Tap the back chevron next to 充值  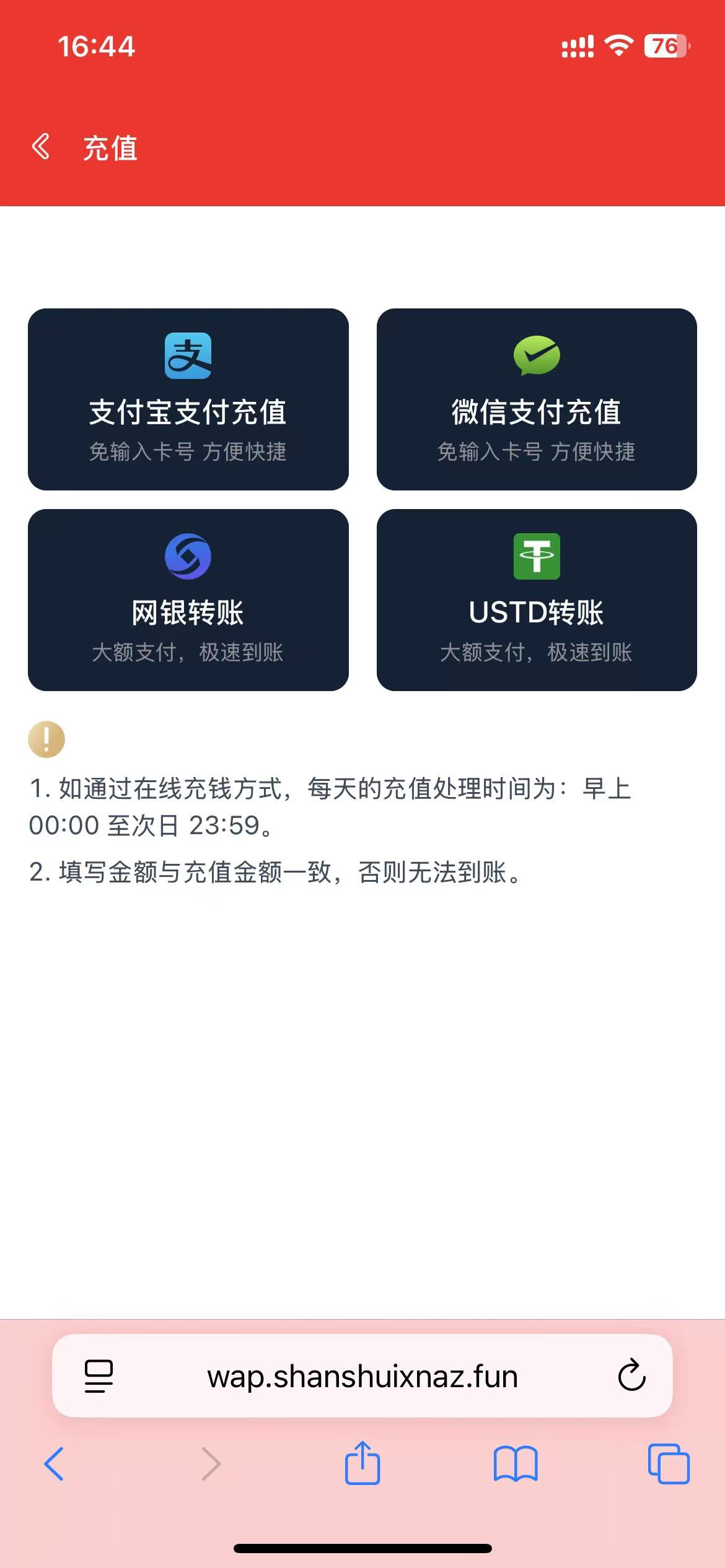(x=41, y=149)
